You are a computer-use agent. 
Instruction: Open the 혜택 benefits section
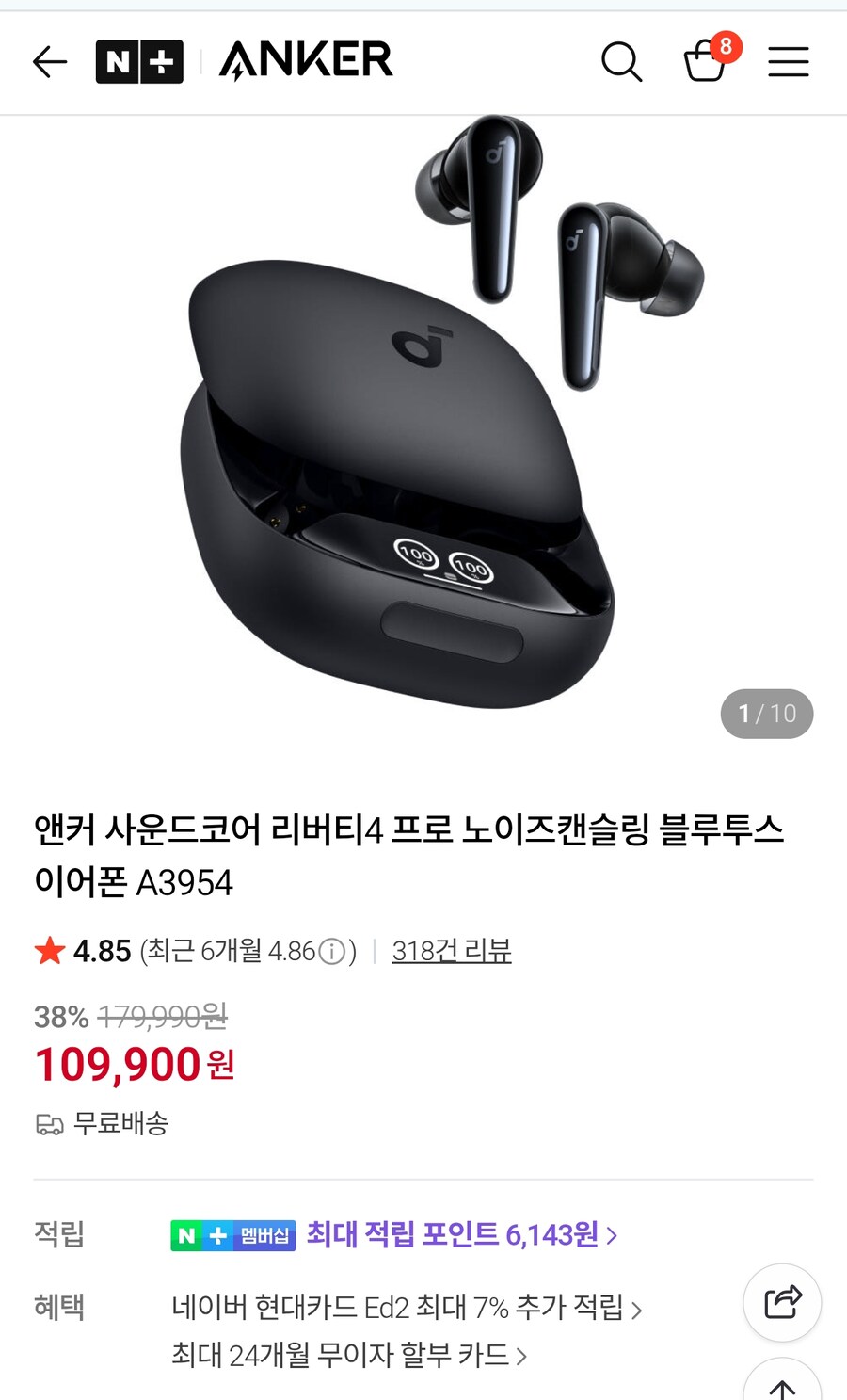pos(59,1308)
